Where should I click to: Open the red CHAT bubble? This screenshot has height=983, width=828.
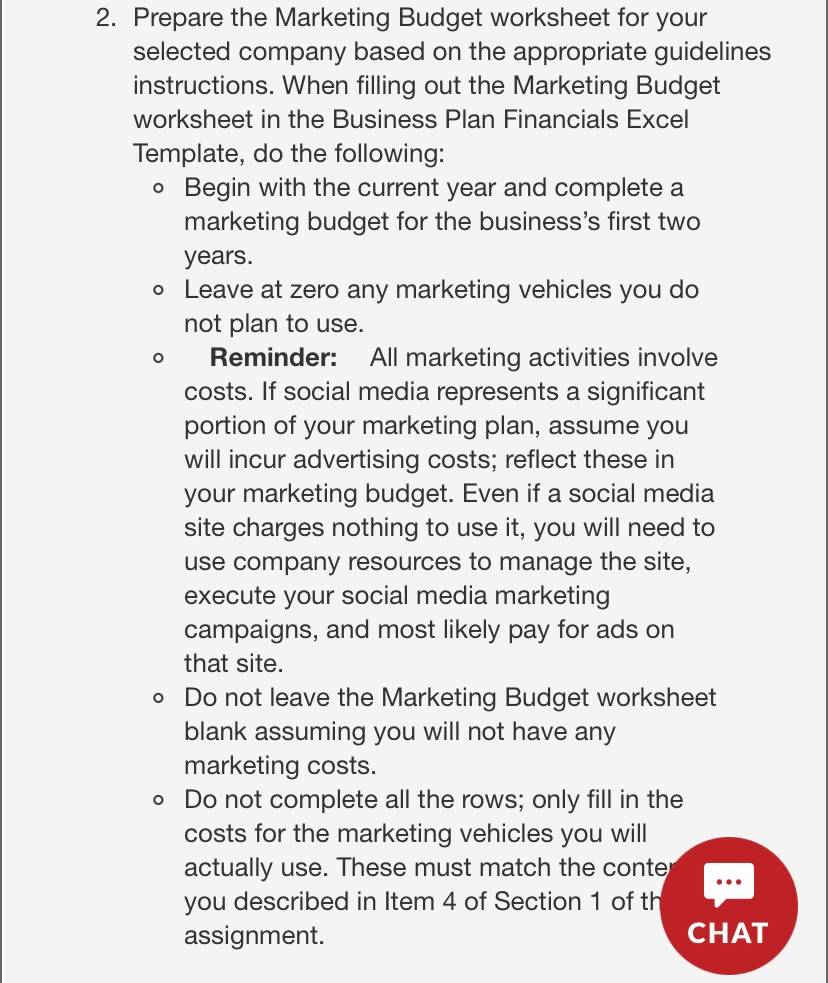[x=728, y=905]
